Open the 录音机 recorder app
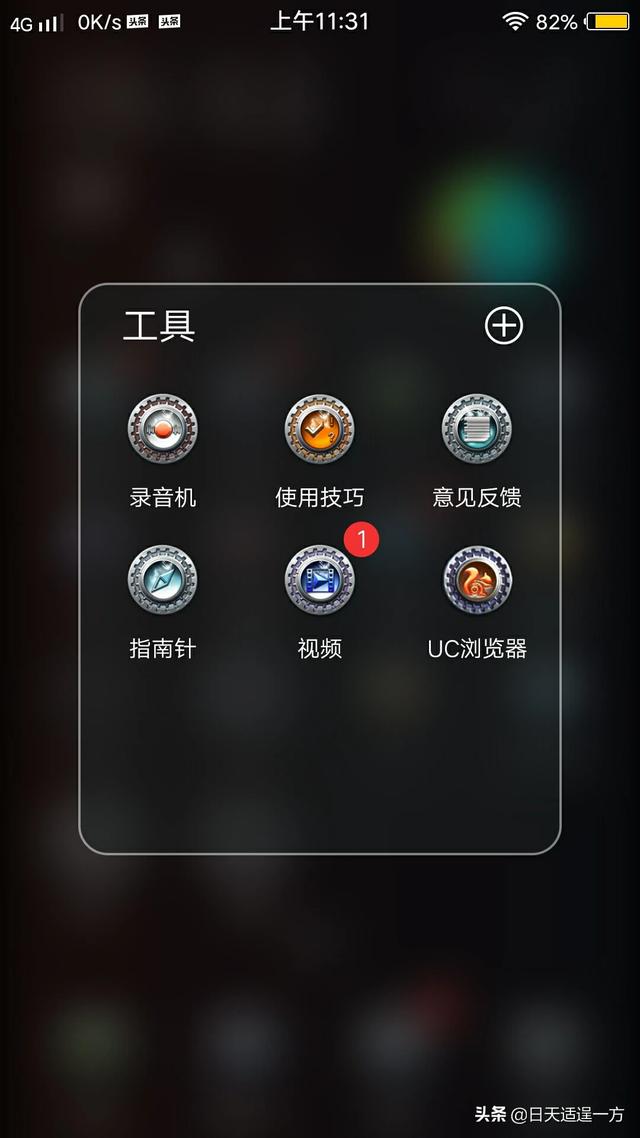This screenshot has height=1138, width=640. click(163, 430)
